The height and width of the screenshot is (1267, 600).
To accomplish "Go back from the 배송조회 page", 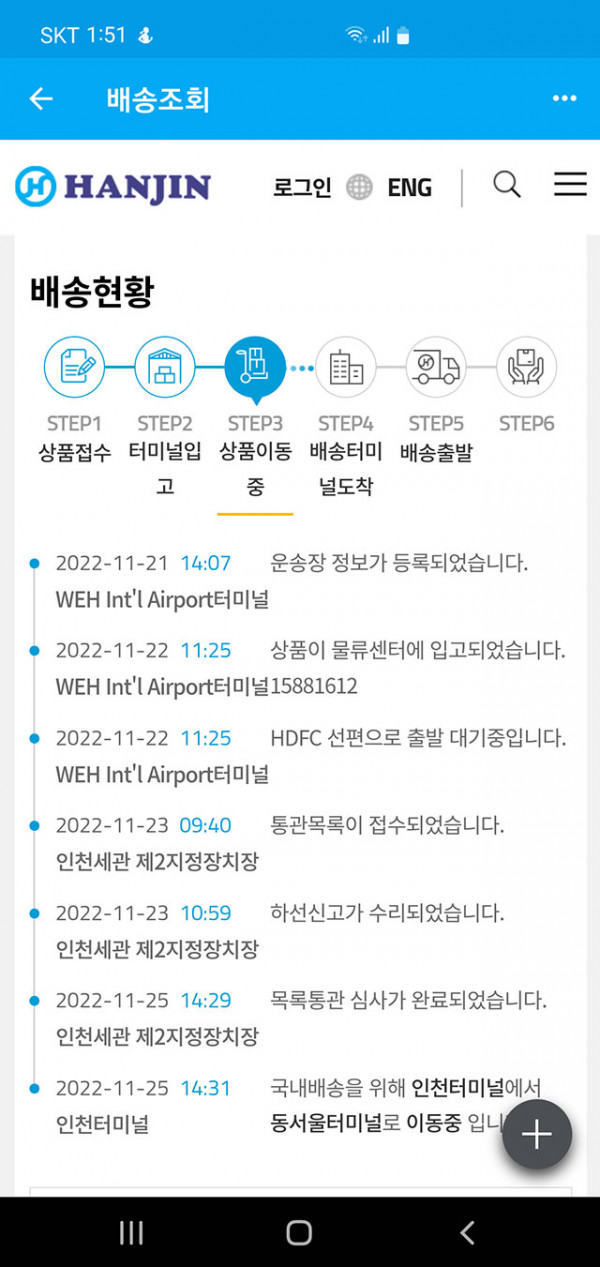I will [41, 99].
